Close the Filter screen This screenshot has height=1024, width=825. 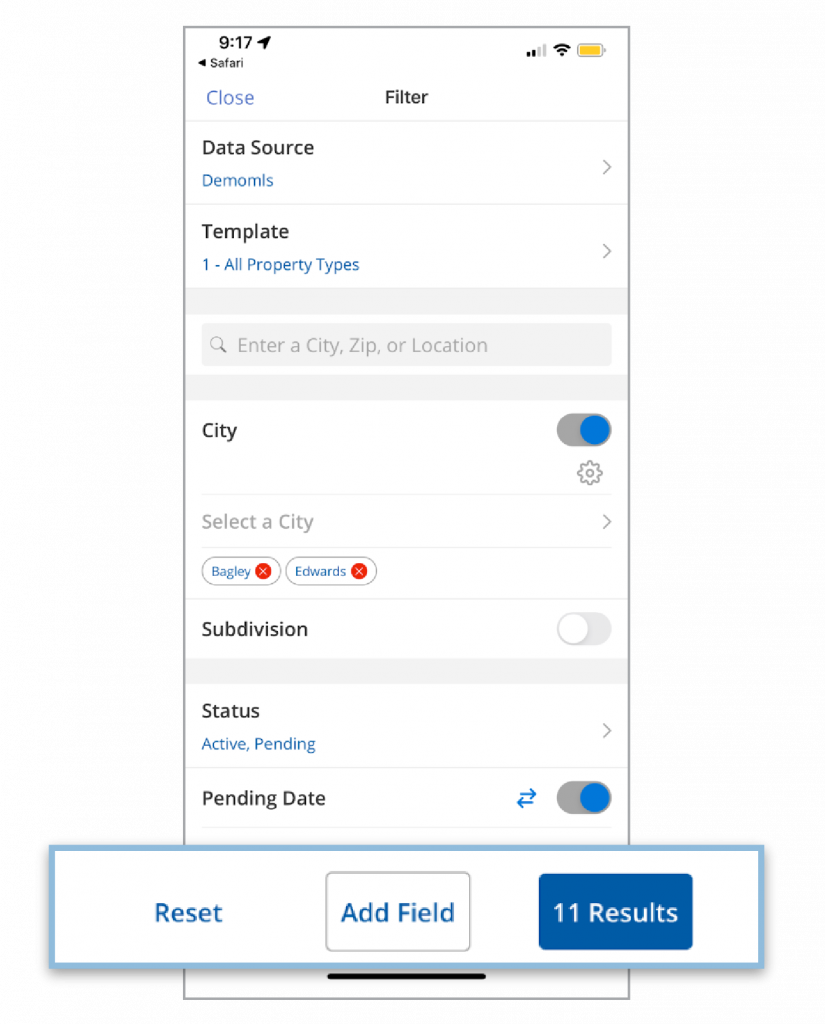(230, 97)
